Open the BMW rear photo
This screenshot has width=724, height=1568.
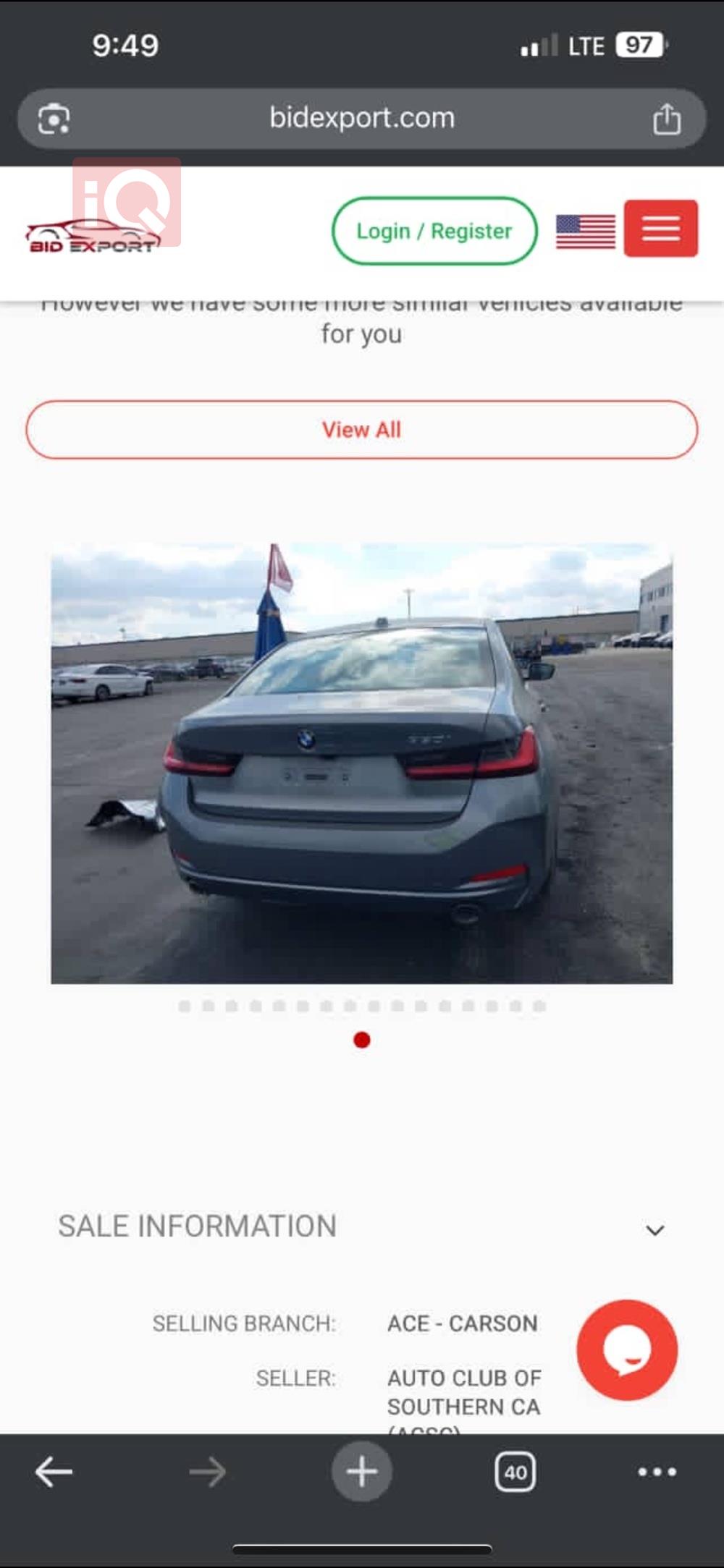click(x=362, y=763)
